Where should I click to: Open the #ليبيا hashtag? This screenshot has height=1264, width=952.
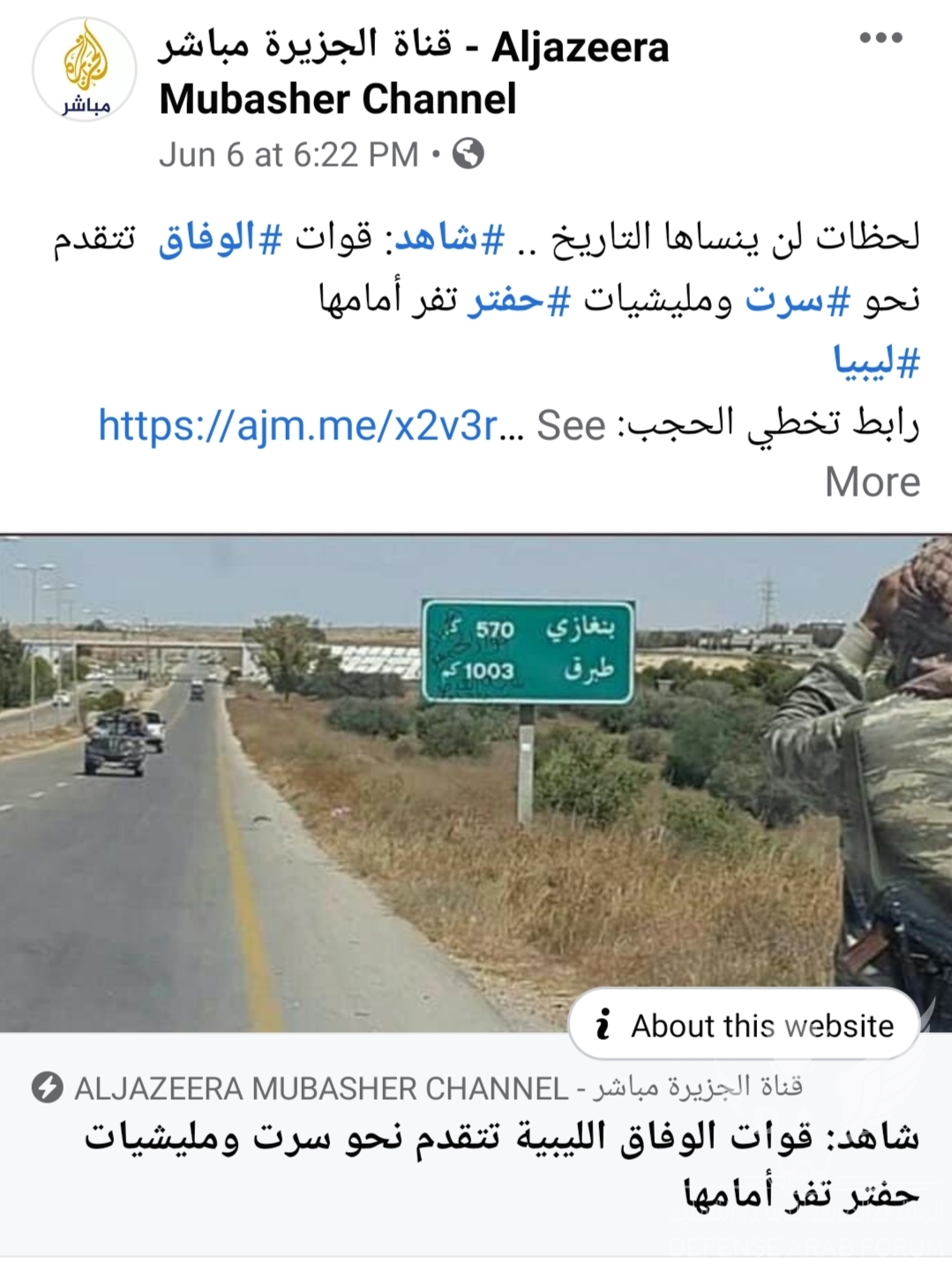click(876, 362)
